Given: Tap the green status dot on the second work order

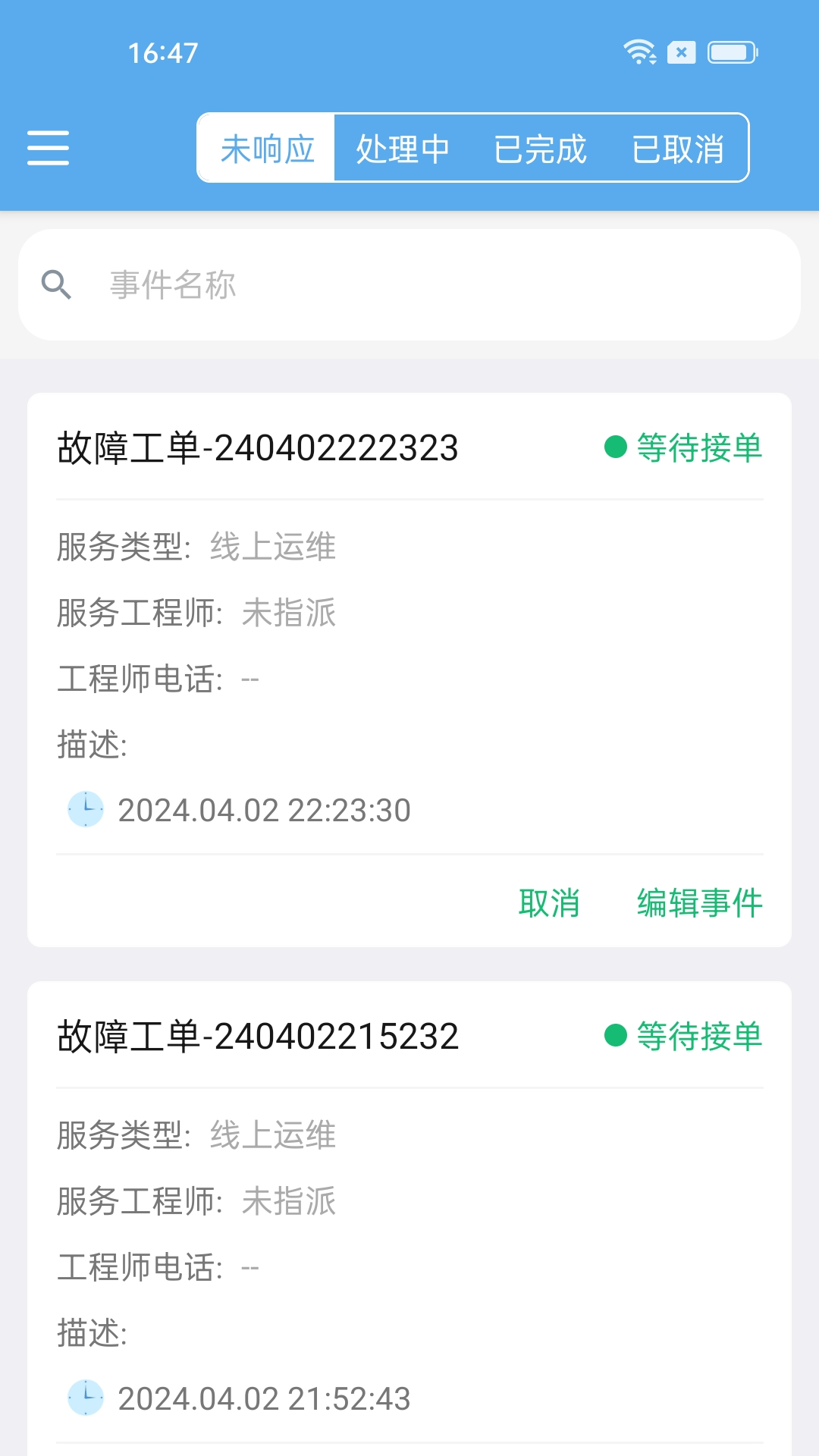Looking at the screenshot, I should click(615, 1034).
